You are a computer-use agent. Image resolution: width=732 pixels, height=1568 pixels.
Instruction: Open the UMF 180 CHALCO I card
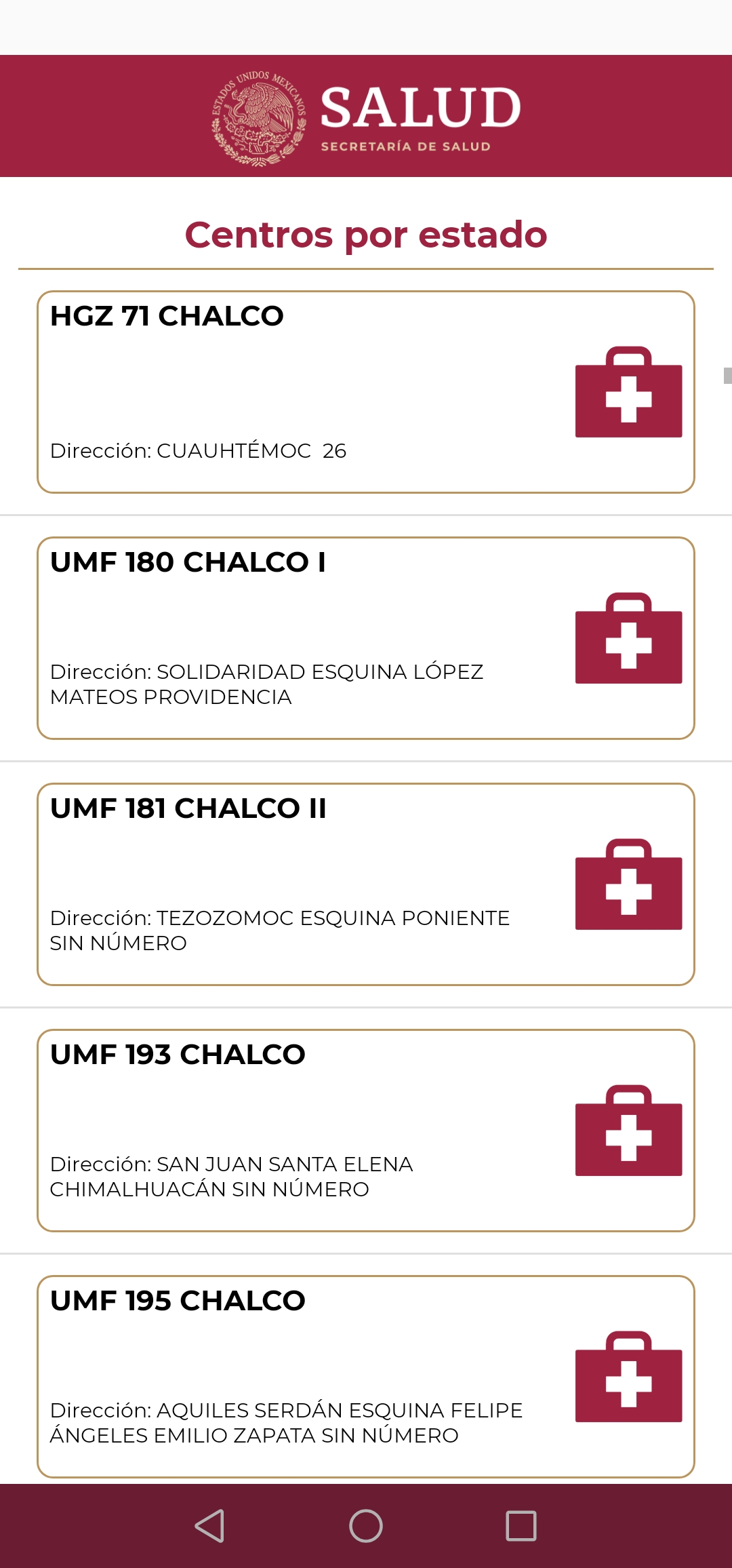pyautogui.click(x=366, y=638)
